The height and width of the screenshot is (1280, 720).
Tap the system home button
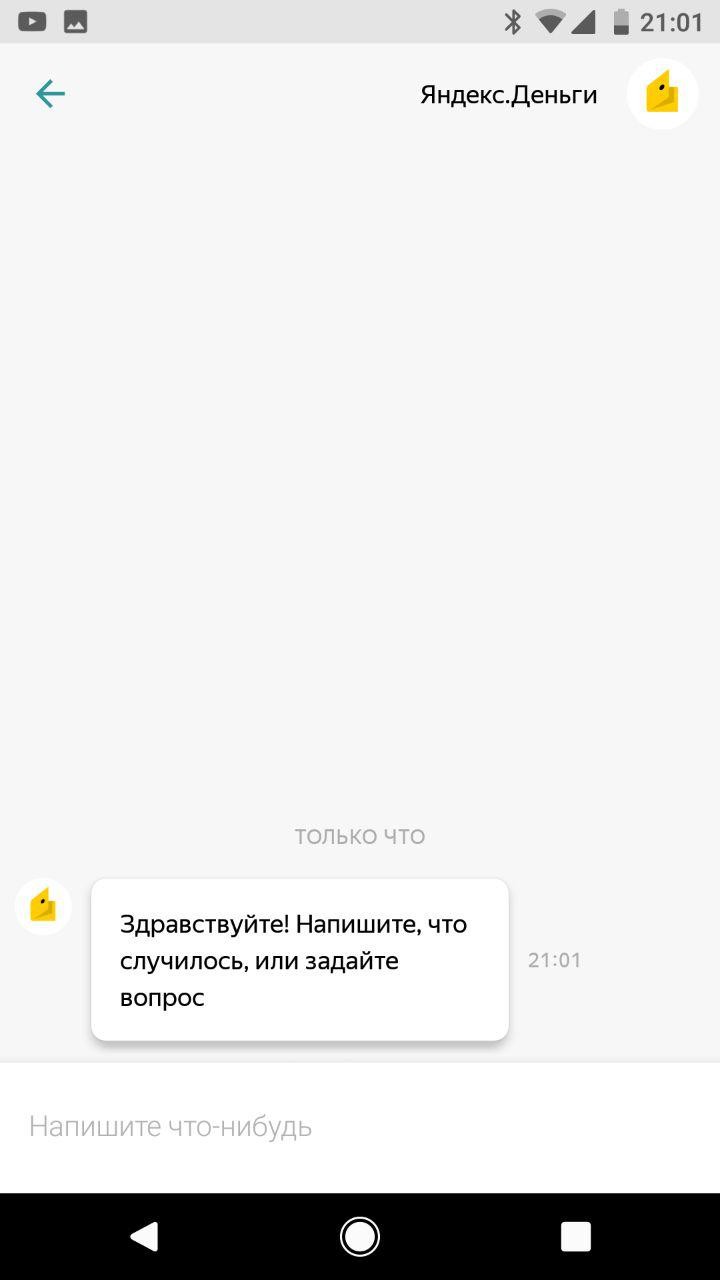pos(360,1237)
